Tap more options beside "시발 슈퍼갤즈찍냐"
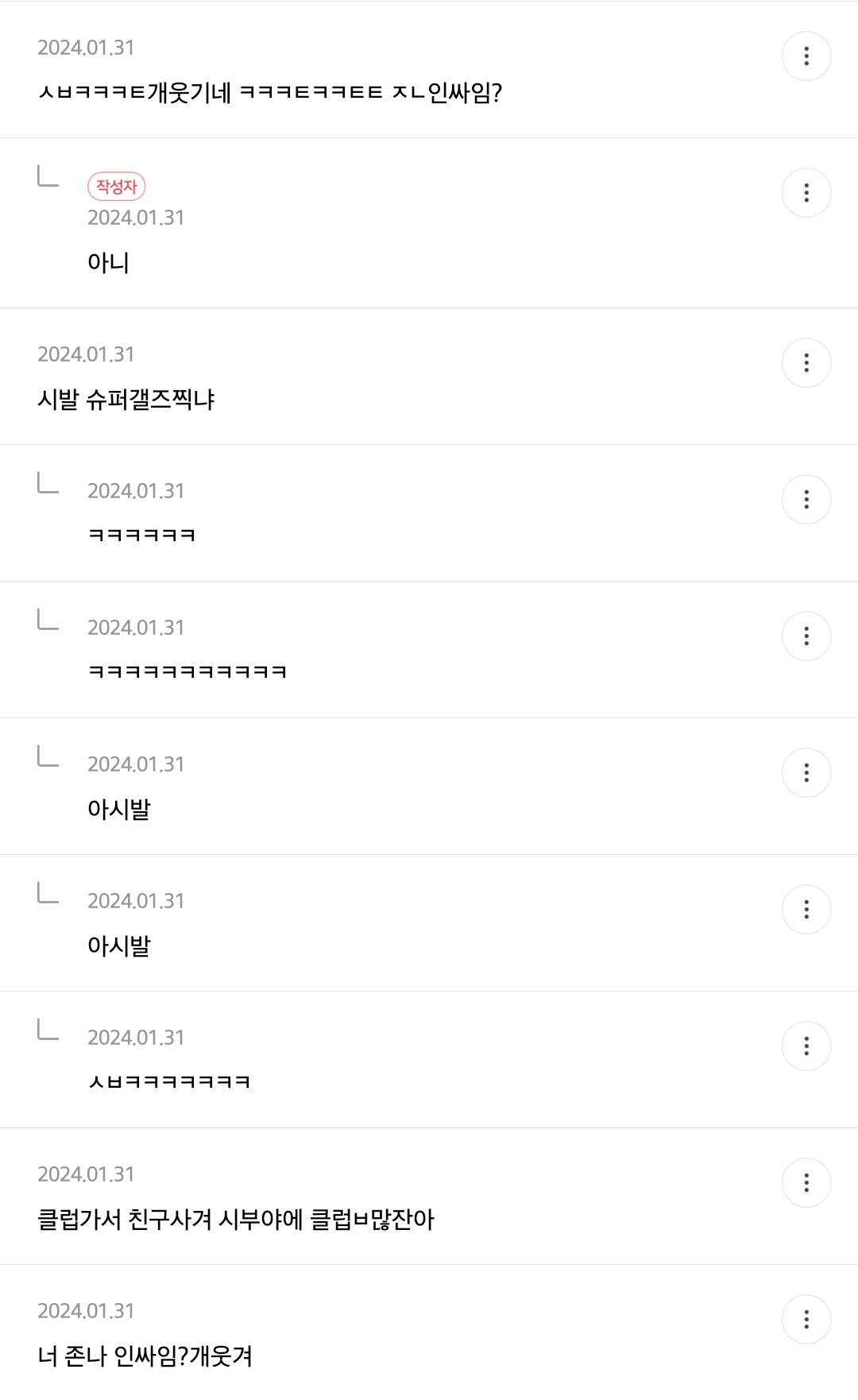 click(x=806, y=363)
